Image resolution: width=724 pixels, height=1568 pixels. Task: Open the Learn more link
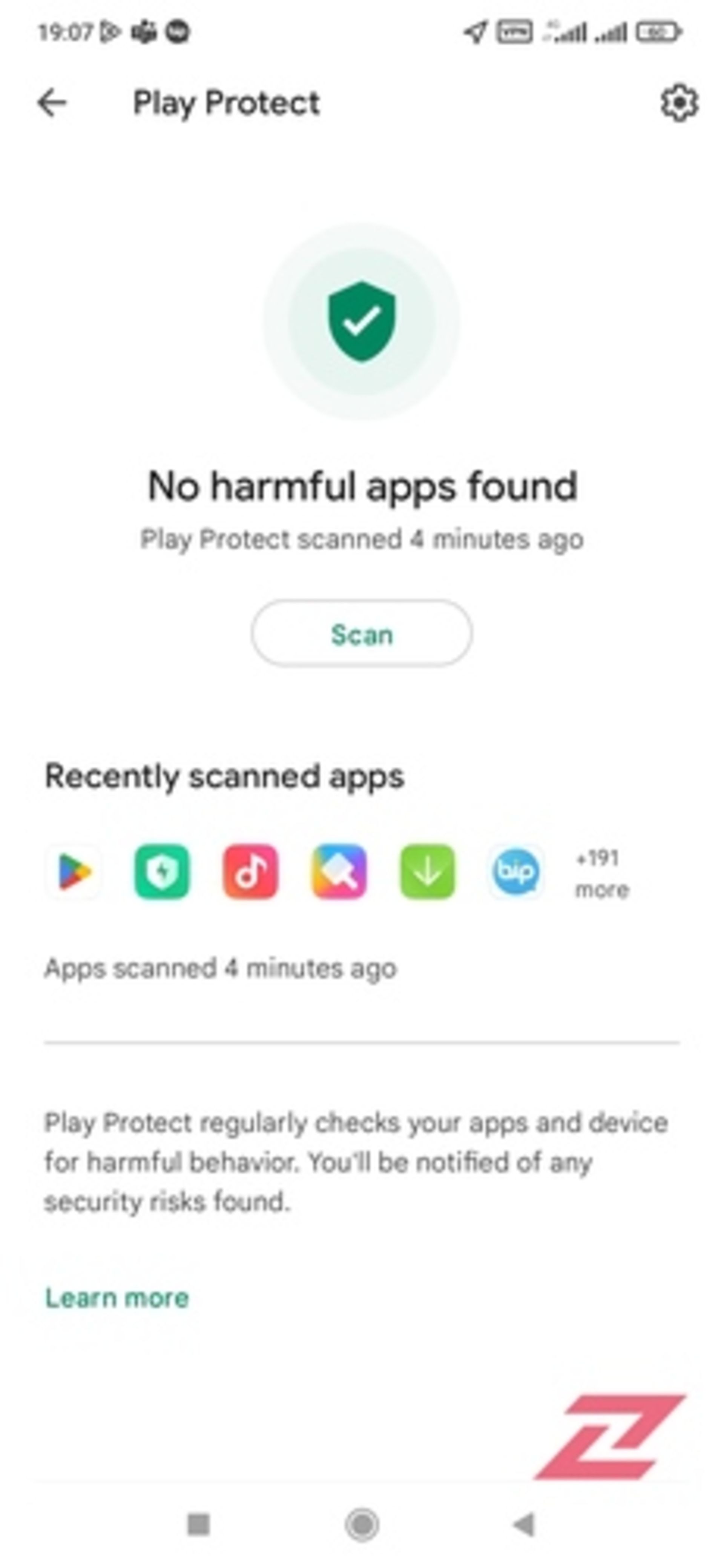(117, 1298)
